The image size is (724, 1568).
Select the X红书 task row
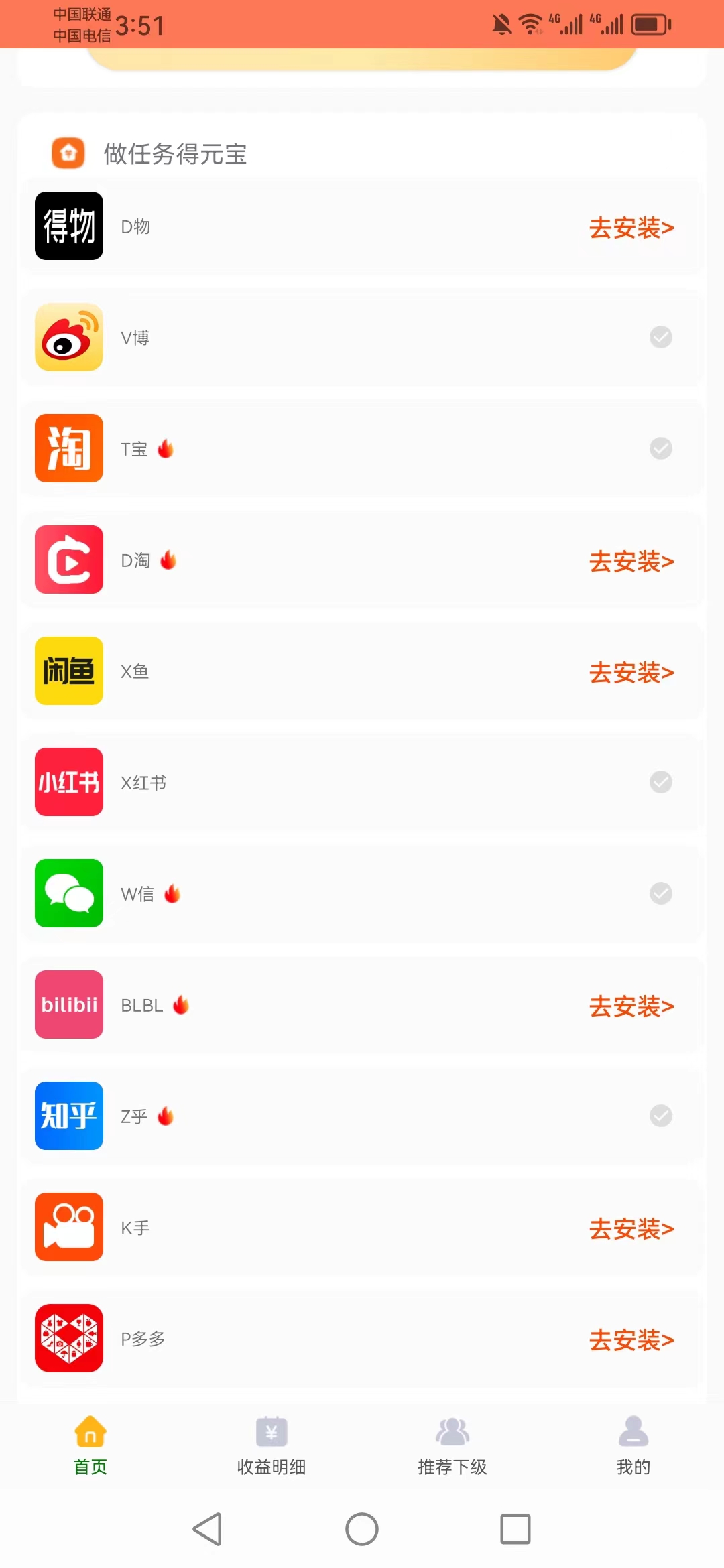click(362, 782)
